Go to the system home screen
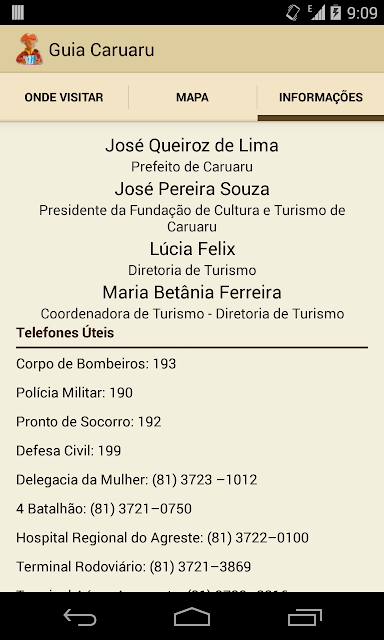 pos(192,617)
